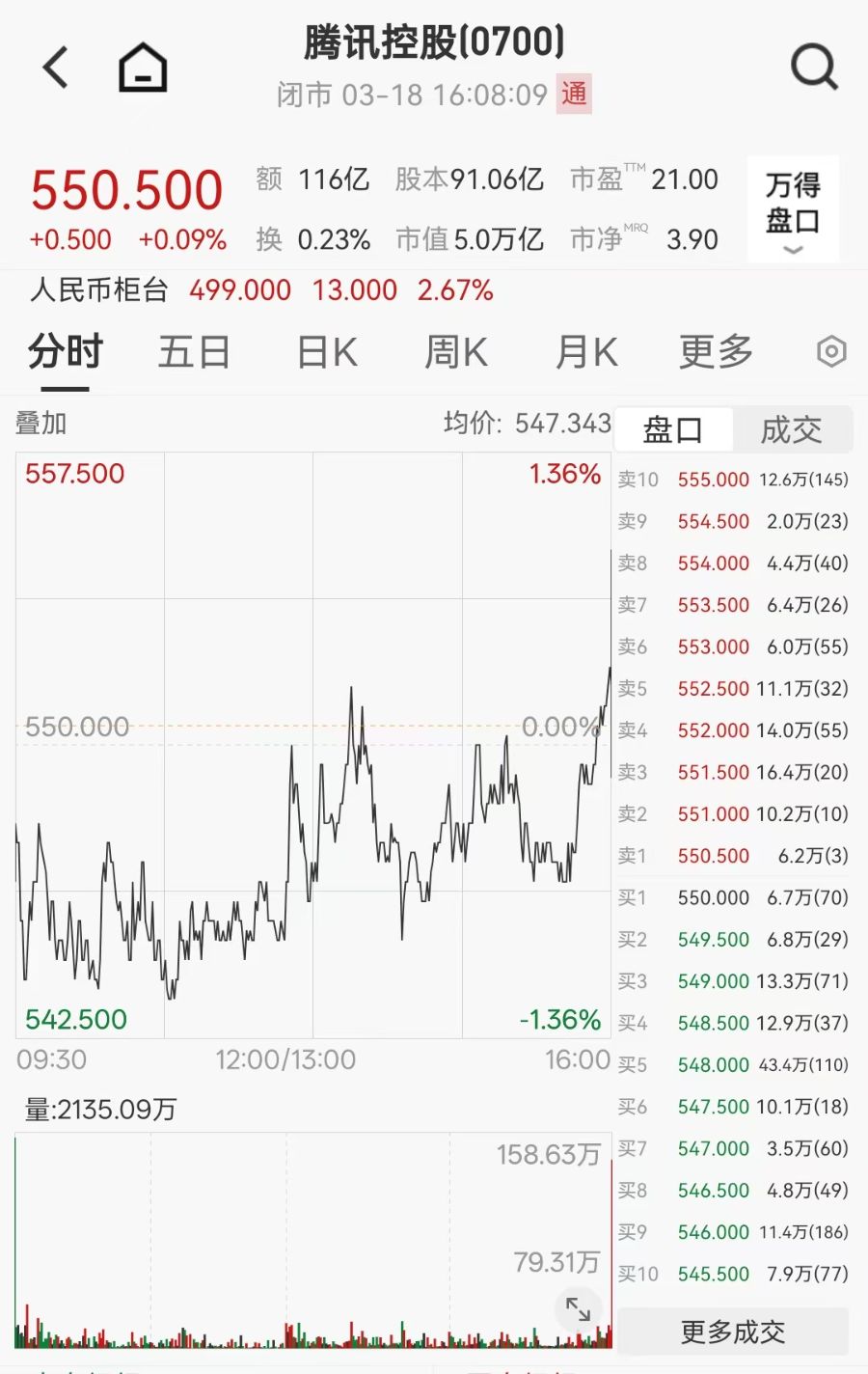Image resolution: width=868 pixels, height=1374 pixels.
Task: Search for another stock
Action: tap(814, 68)
